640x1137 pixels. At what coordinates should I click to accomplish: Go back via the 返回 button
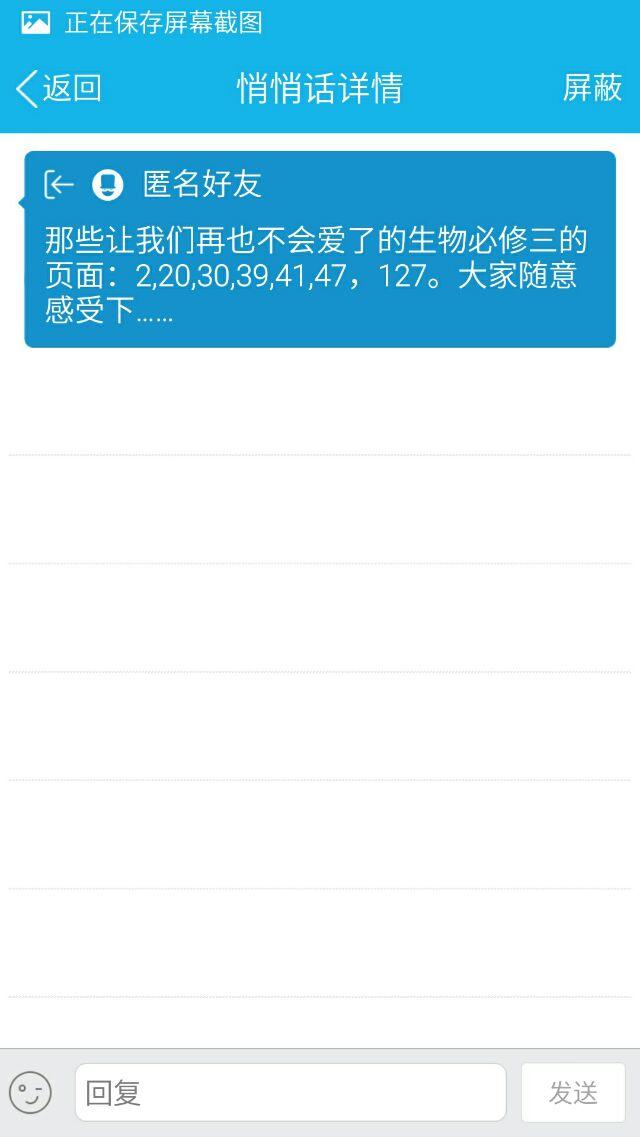click(59, 88)
